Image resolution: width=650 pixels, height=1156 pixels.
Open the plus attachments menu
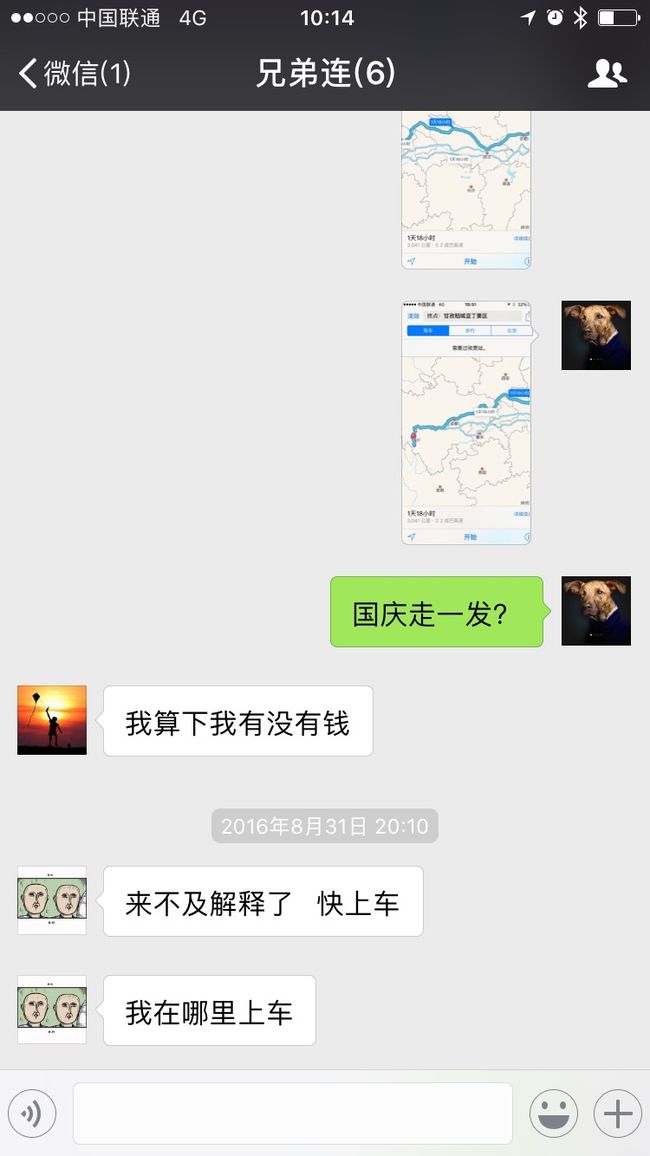coord(618,1113)
